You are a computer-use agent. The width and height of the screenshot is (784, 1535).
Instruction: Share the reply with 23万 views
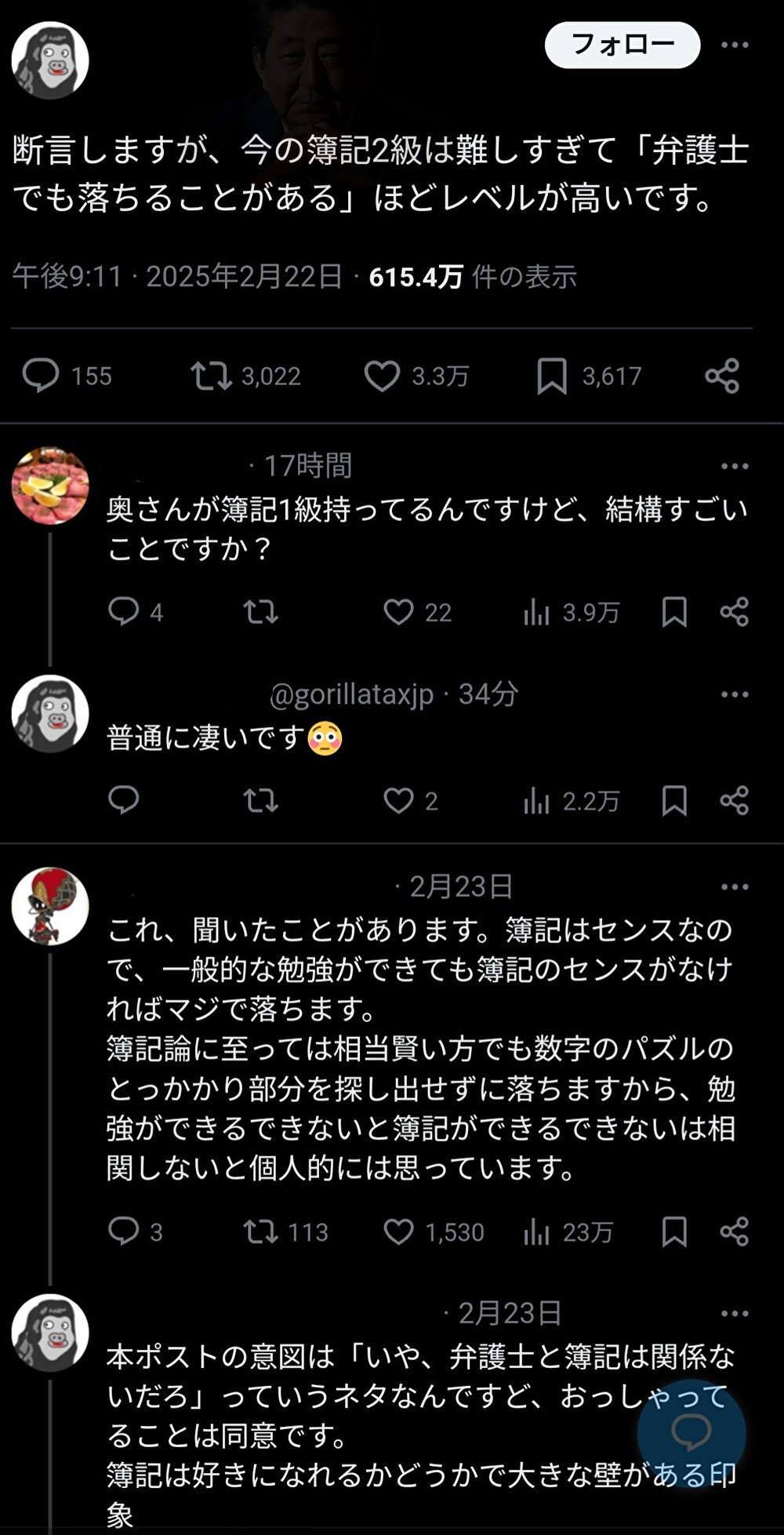pyautogui.click(x=735, y=1232)
